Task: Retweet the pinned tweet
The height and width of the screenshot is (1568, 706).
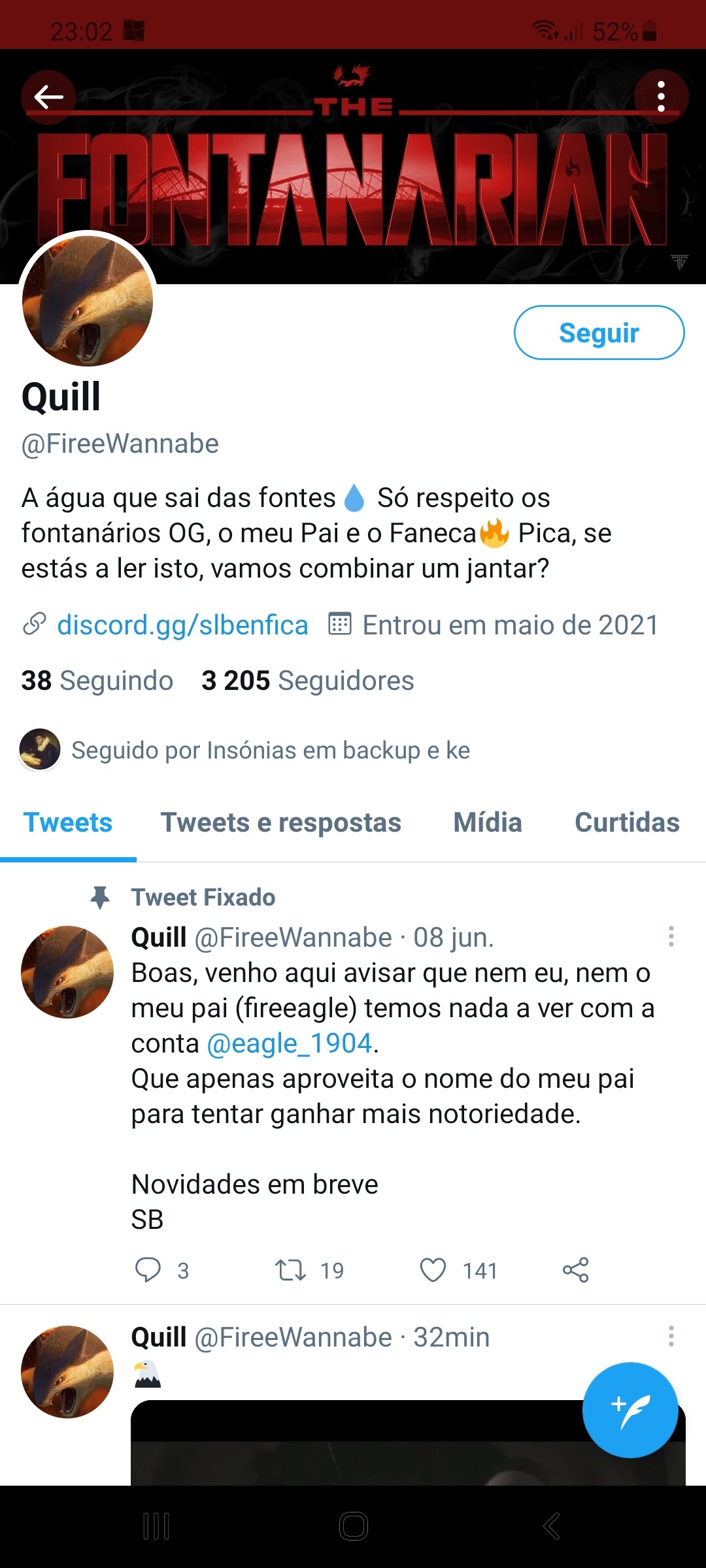Action: click(x=291, y=1270)
